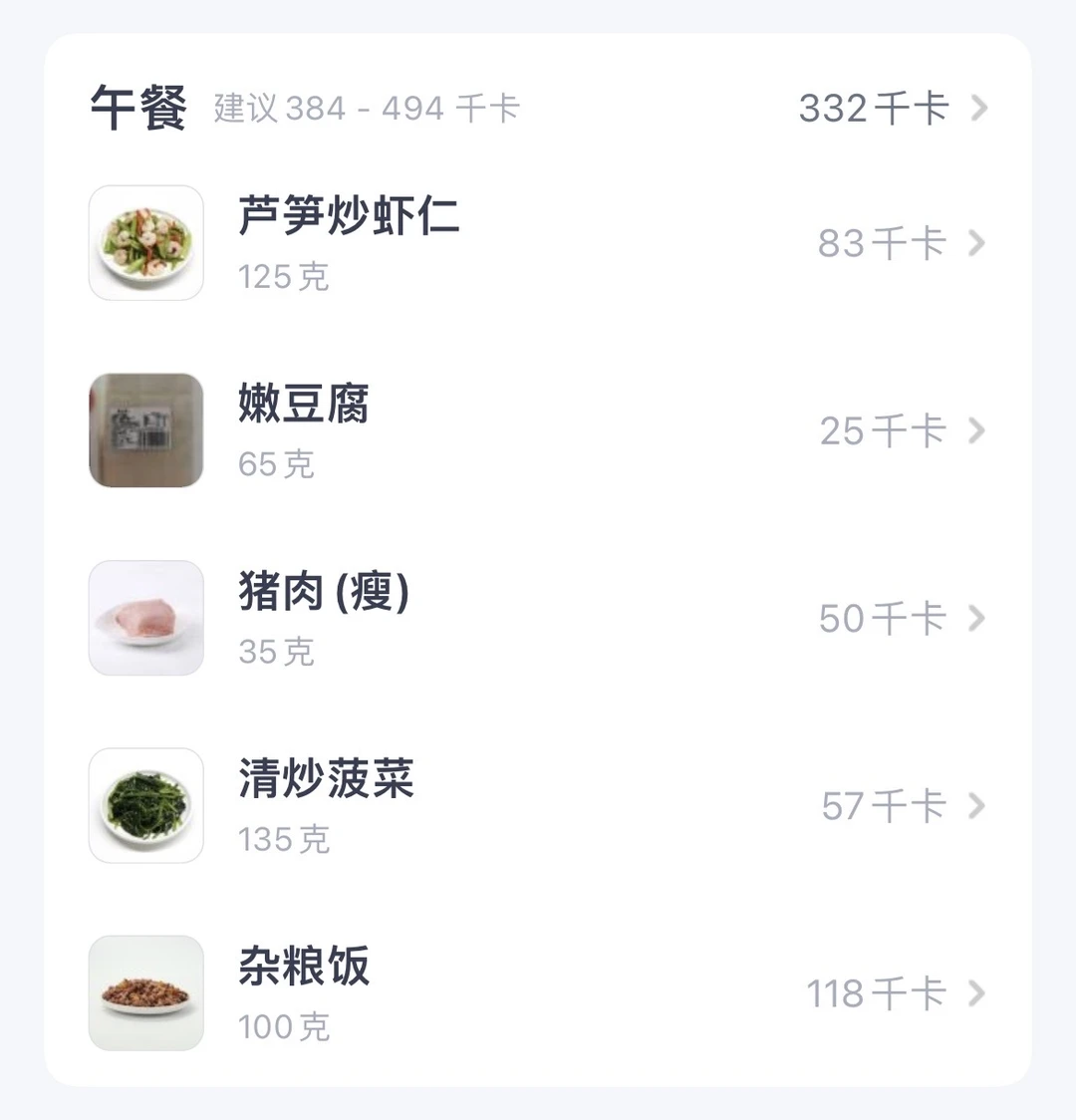The height and width of the screenshot is (1120, 1076).
Task: View details for 猪肉 (瘦)
Action: point(538,618)
